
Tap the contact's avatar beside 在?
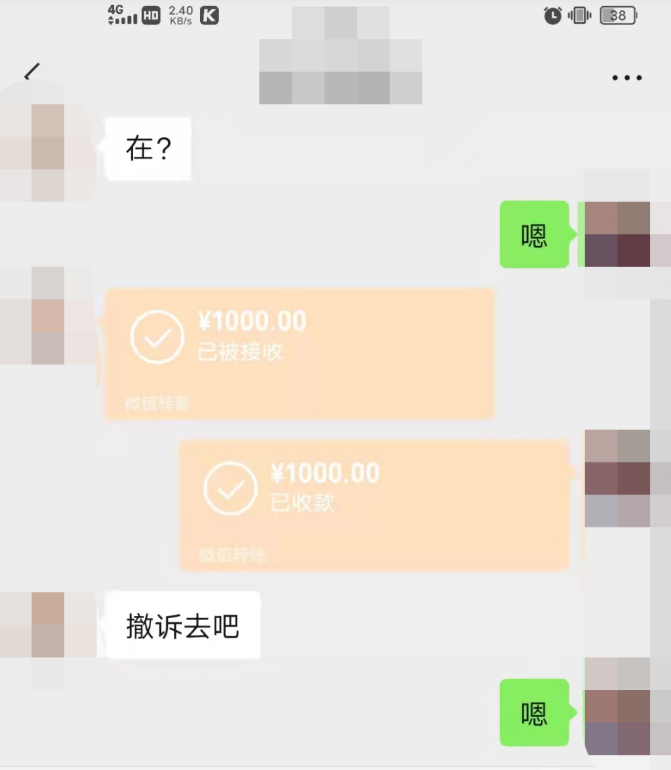click(x=47, y=151)
